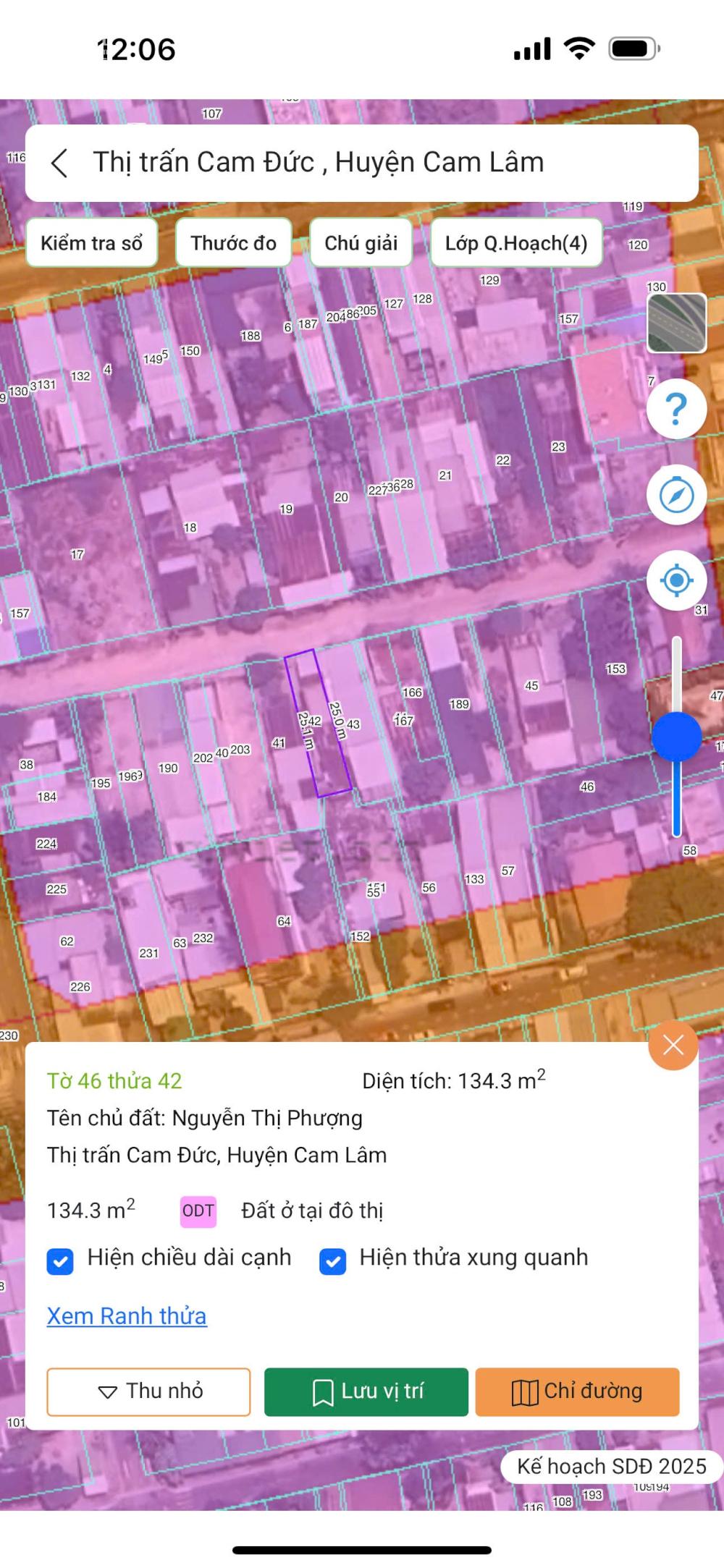Get directions with Chỉ đường
This screenshot has width=724, height=1568.
pyautogui.click(x=577, y=1391)
